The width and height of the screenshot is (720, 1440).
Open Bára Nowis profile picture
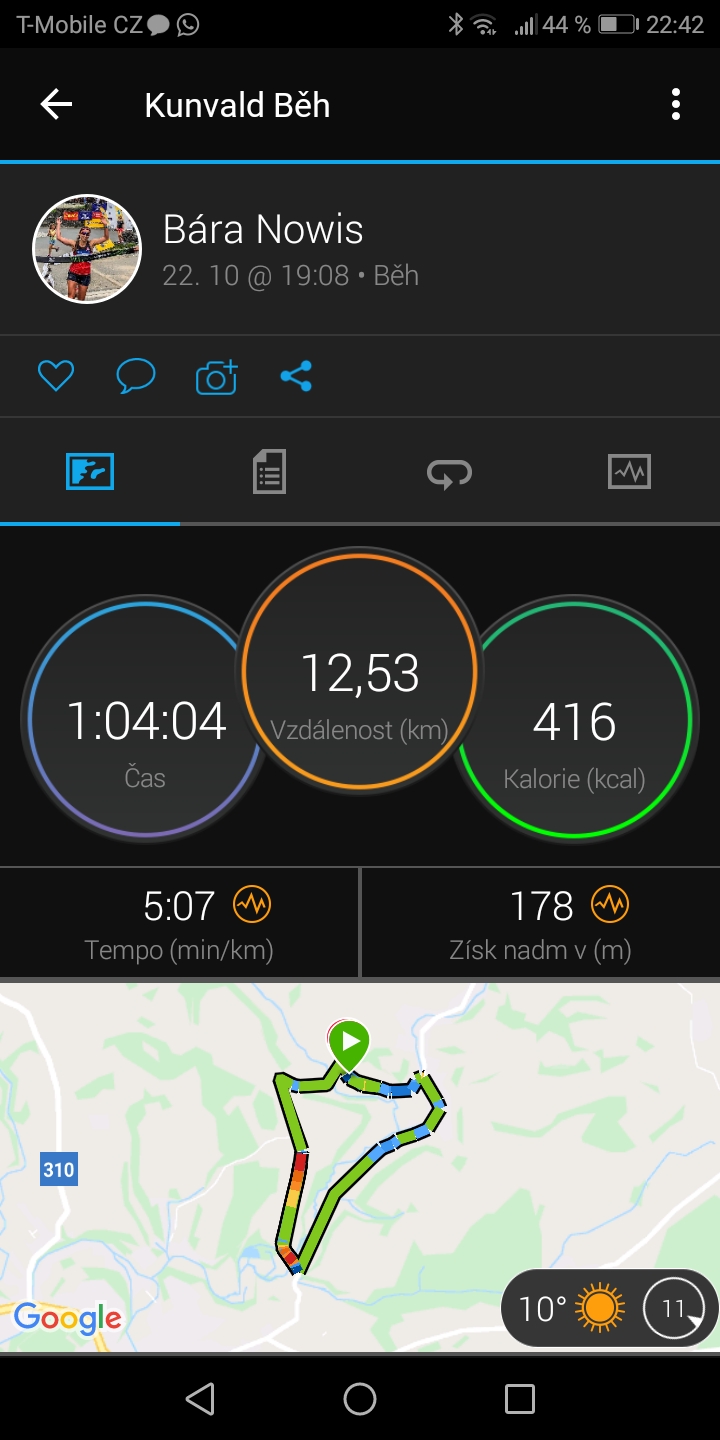[87, 248]
